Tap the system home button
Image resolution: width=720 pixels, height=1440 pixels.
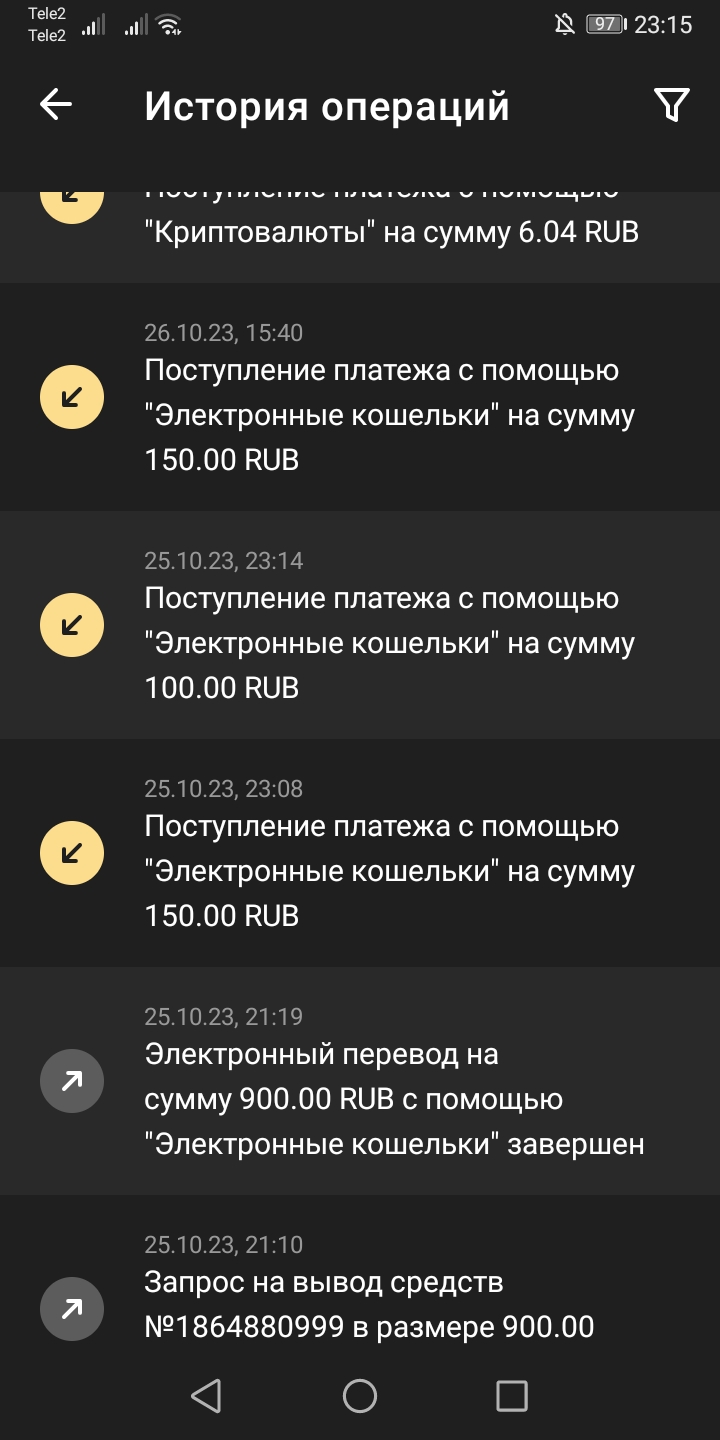point(360,1396)
